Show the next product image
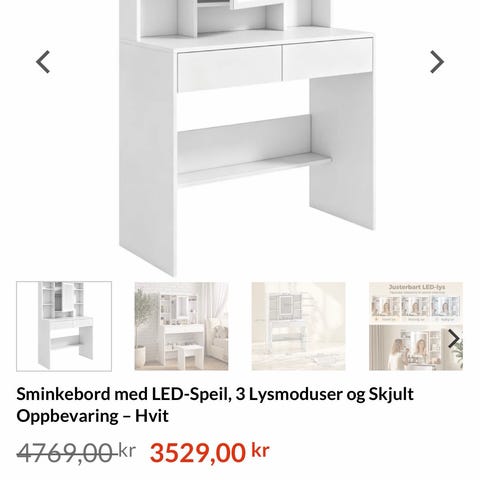Image resolution: width=480 pixels, height=480 pixels. [x=437, y=62]
